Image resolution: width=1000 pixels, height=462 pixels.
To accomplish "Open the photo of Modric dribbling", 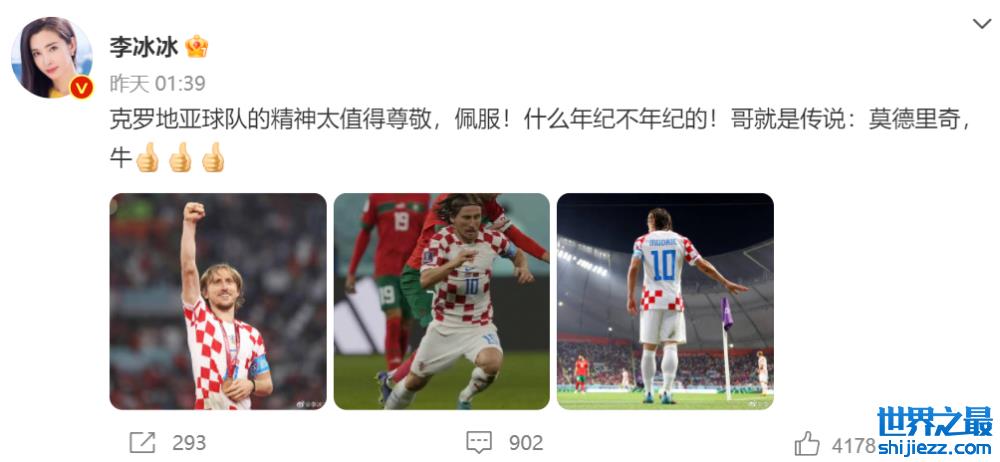I will pos(441,301).
